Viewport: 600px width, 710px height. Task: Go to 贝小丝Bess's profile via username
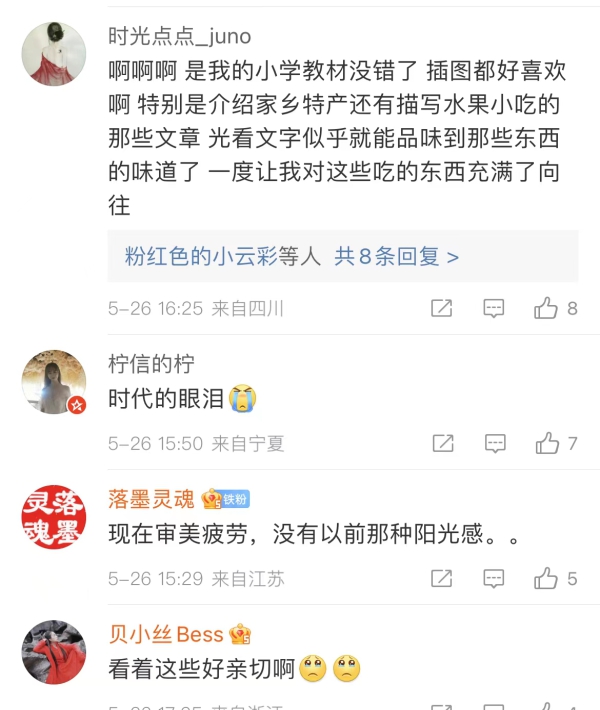point(165,634)
